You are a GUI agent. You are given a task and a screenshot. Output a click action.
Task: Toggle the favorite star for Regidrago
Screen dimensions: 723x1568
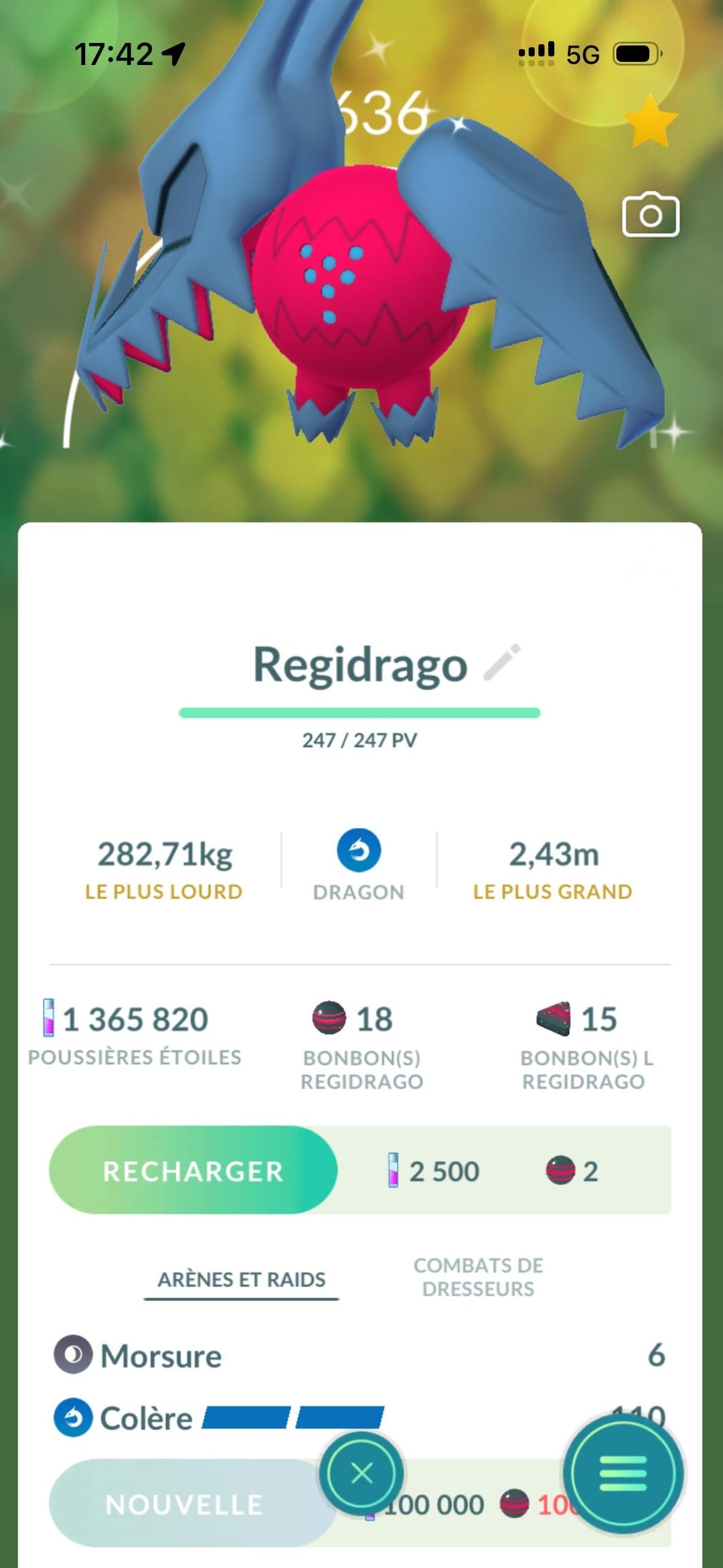tap(650, 122)
